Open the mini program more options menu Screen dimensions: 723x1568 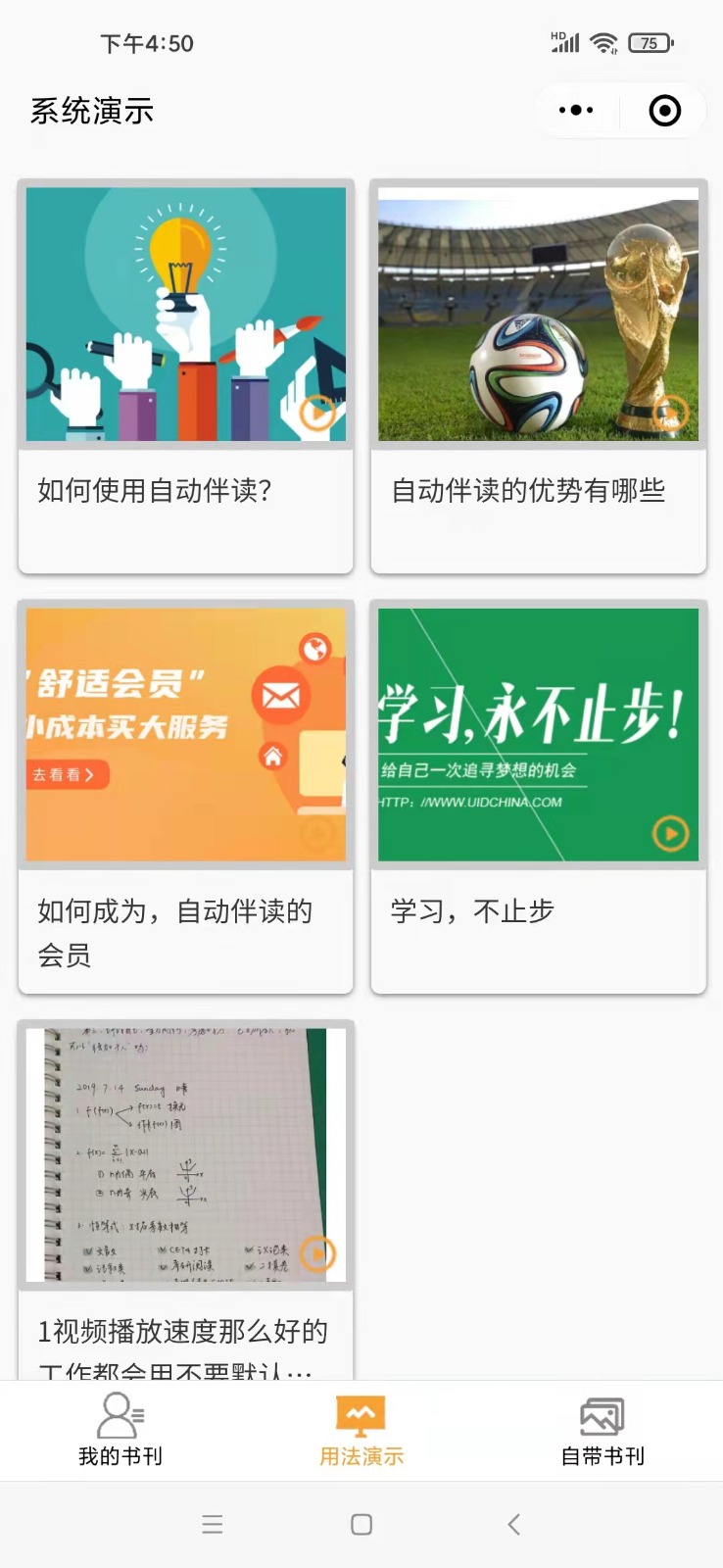[x=576, y=111]
